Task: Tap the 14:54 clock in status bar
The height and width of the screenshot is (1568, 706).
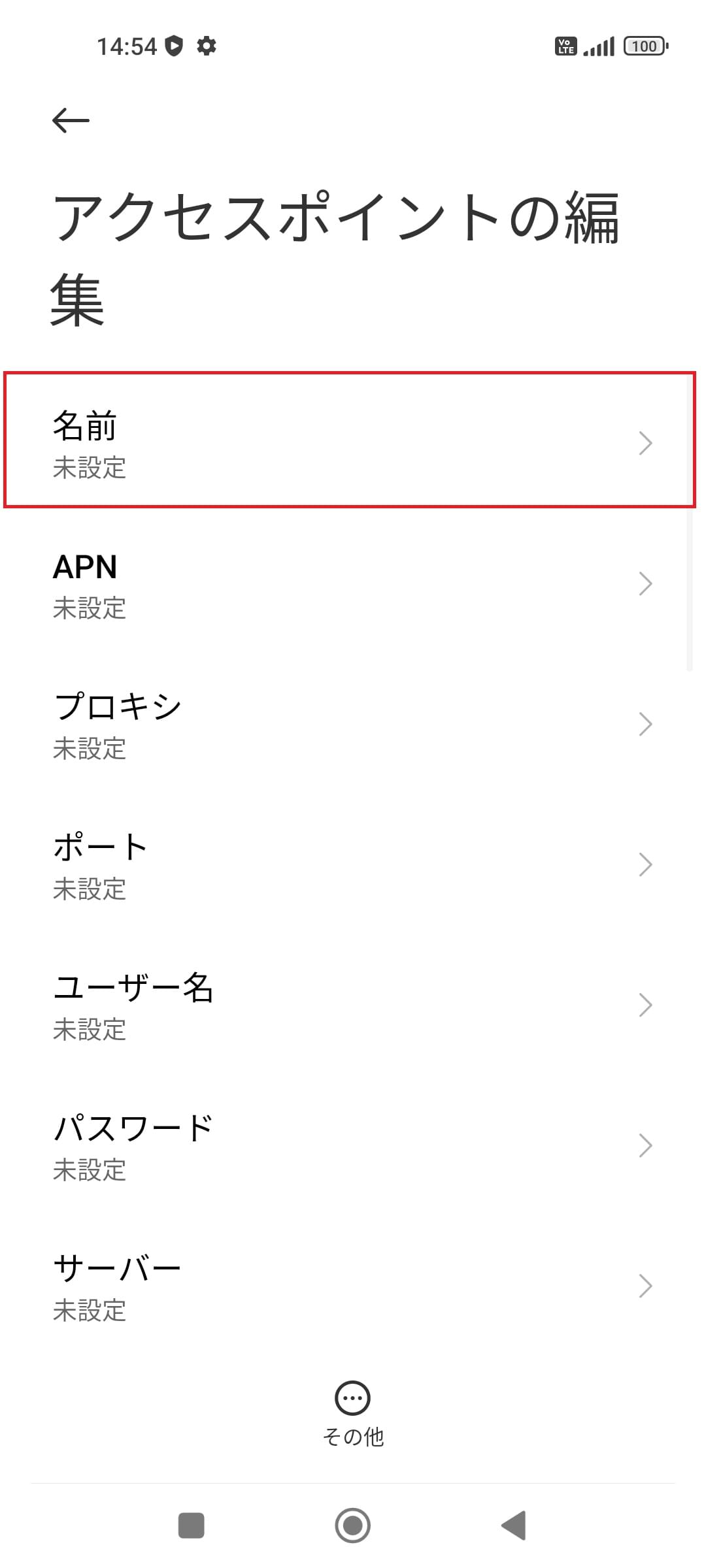Action: coord(126,46)
